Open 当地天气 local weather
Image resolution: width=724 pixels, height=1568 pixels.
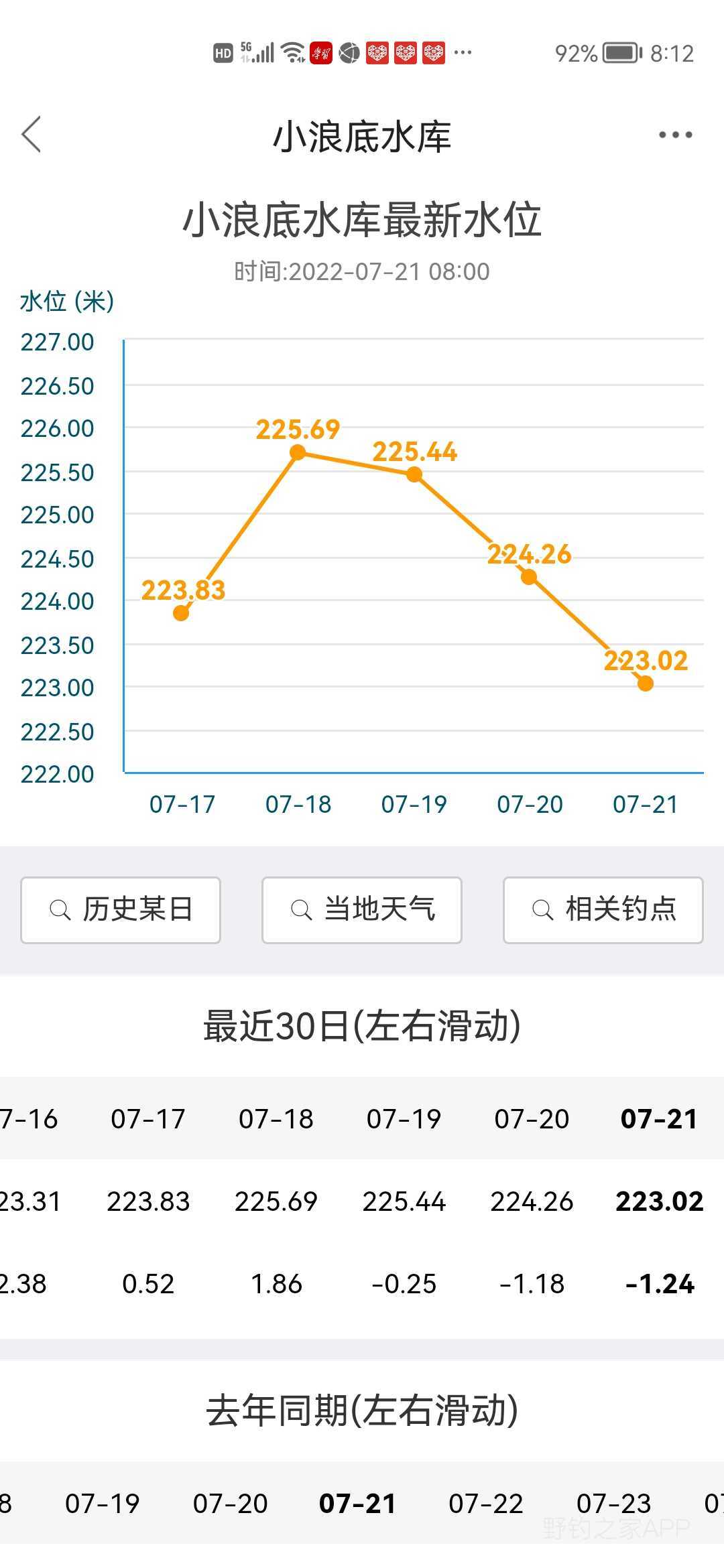click(x=362, y=910)
